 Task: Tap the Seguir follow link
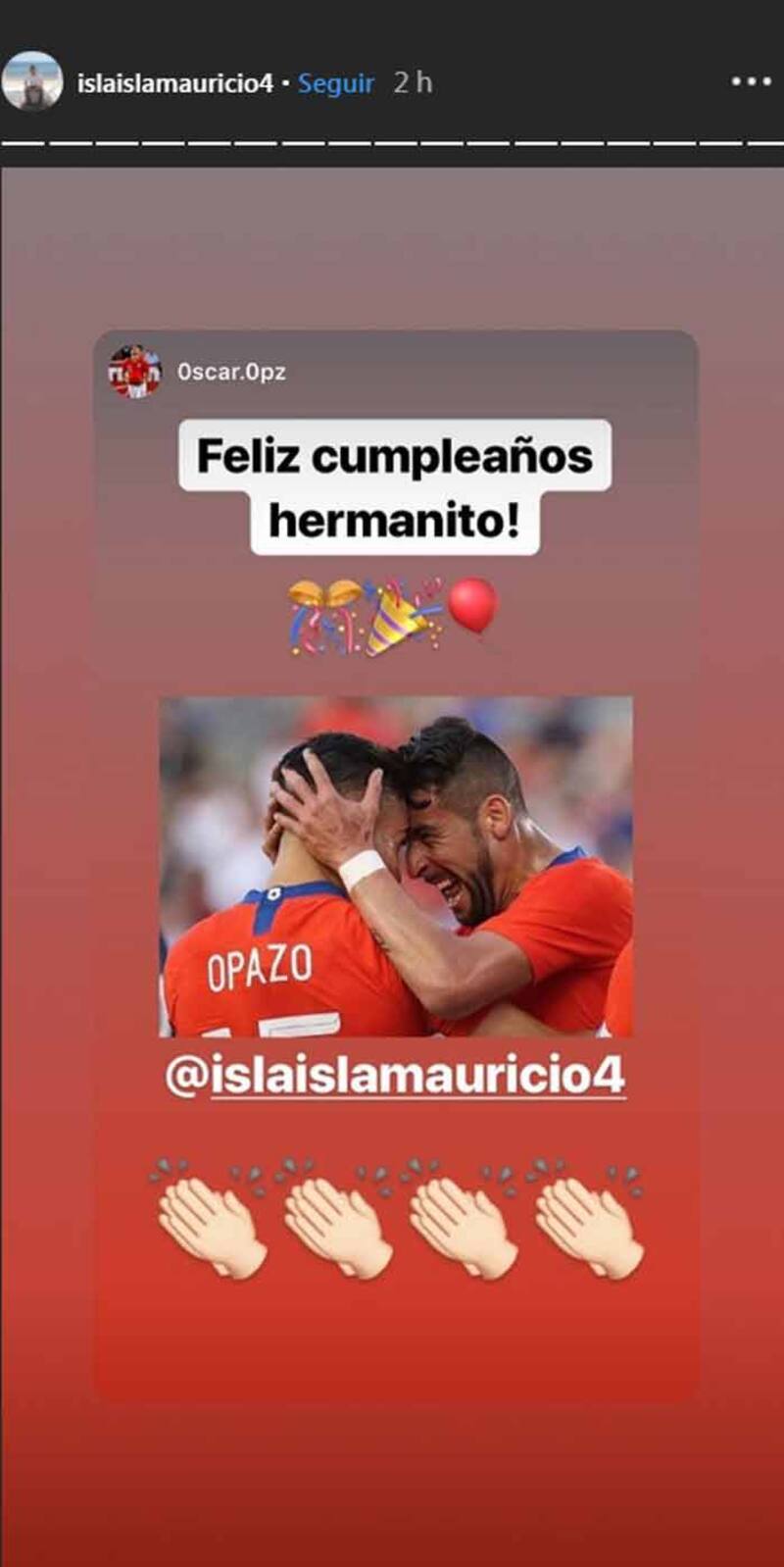(x=335, y=83)
